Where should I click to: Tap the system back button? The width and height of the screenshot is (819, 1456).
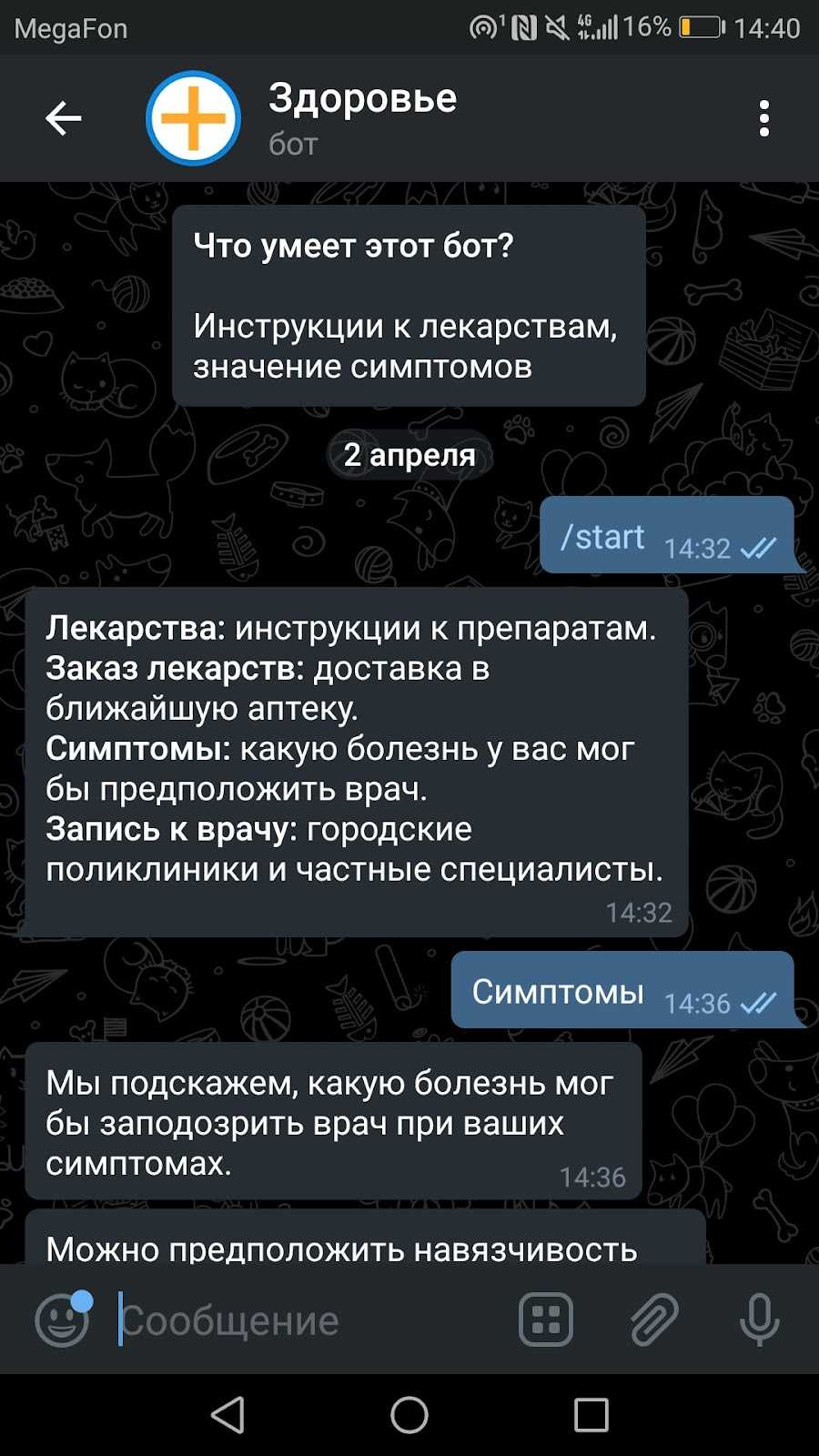click(227, 1415)
